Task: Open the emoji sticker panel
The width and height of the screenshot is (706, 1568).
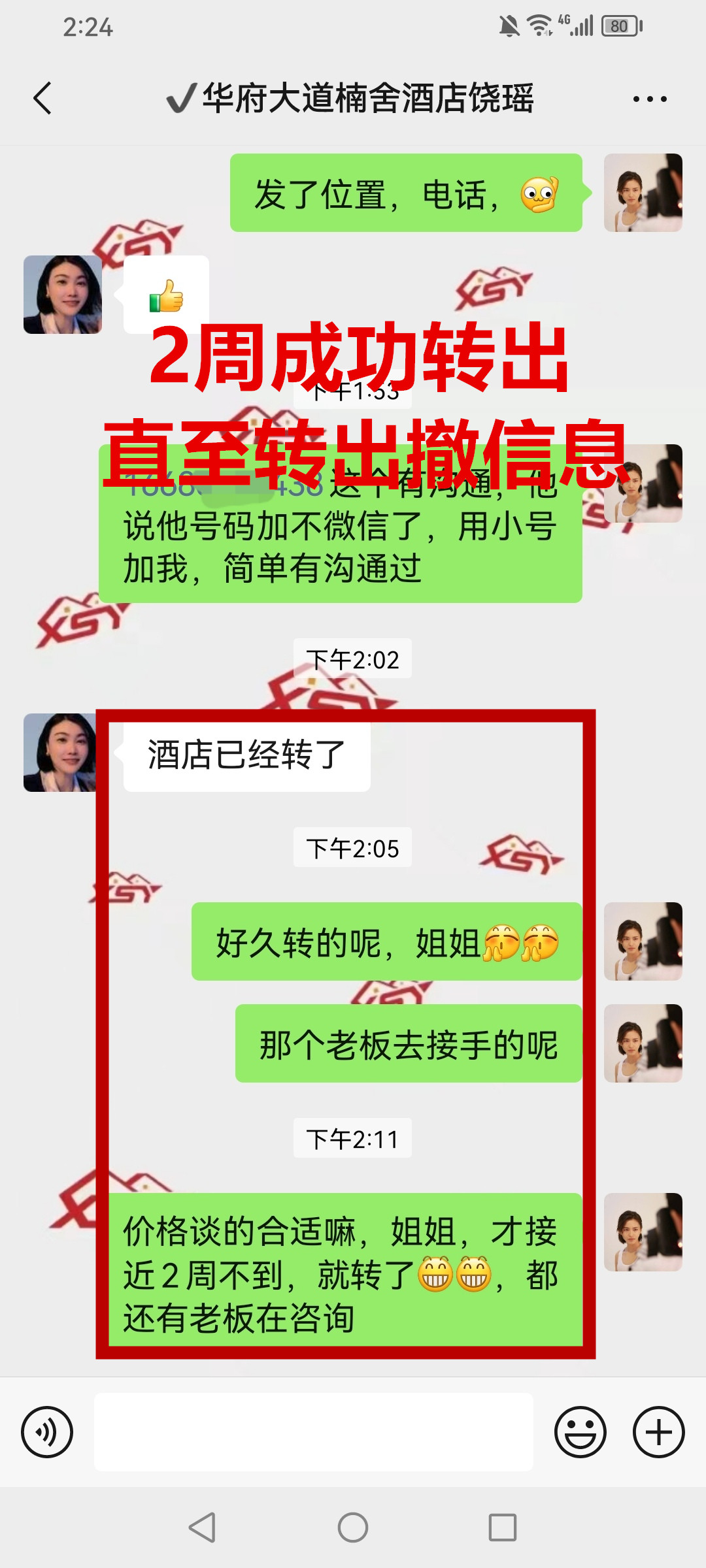Action: click(x=580, y=1432)
